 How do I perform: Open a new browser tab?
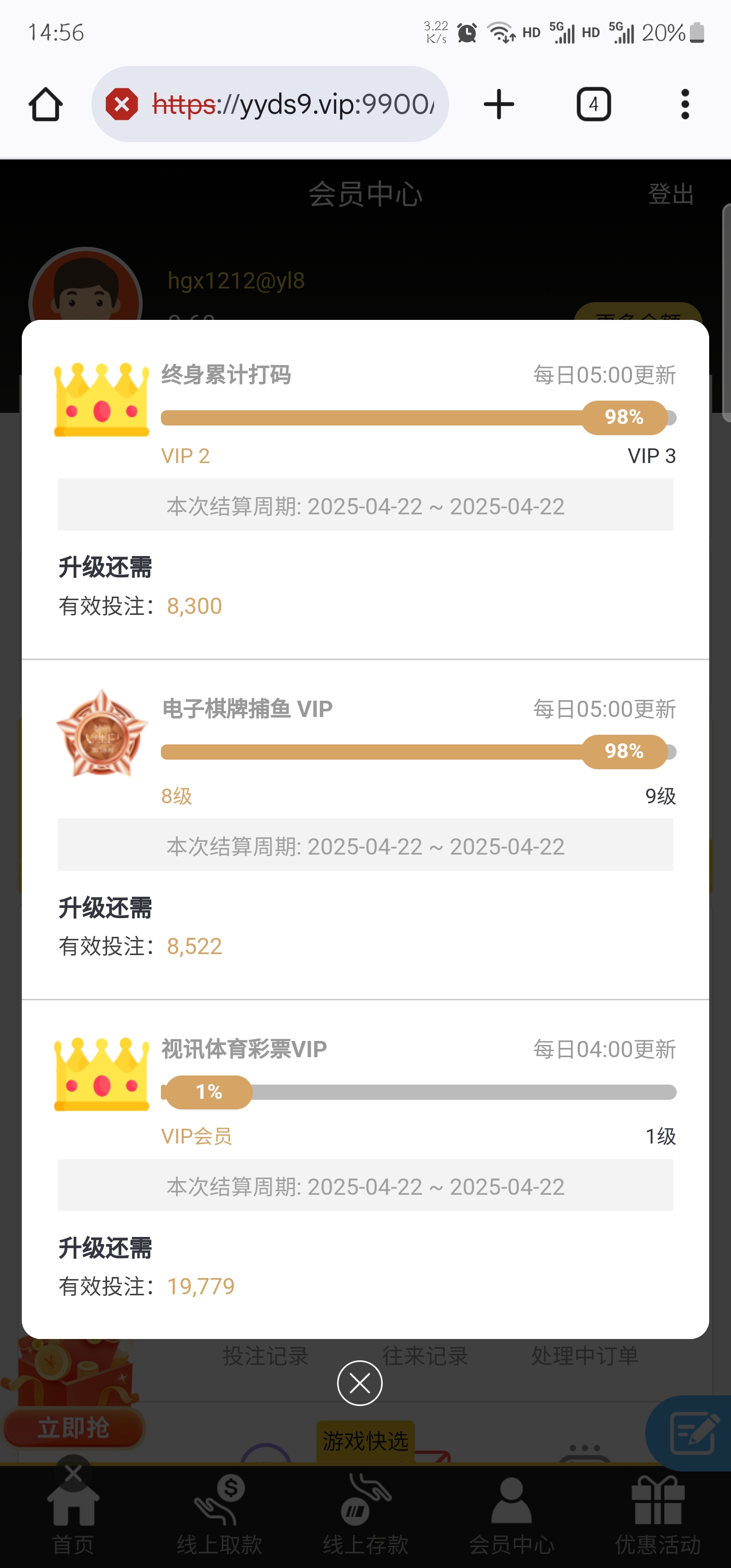pyautogui.click(x=499, y=104)
